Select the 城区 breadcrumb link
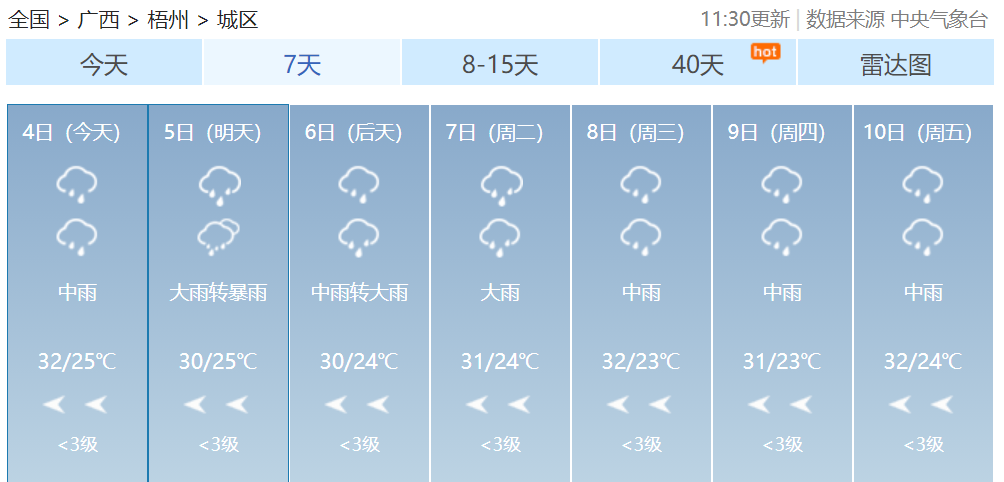The width and height of the screenshot is (1004, 482). click(x=237, y=19)
